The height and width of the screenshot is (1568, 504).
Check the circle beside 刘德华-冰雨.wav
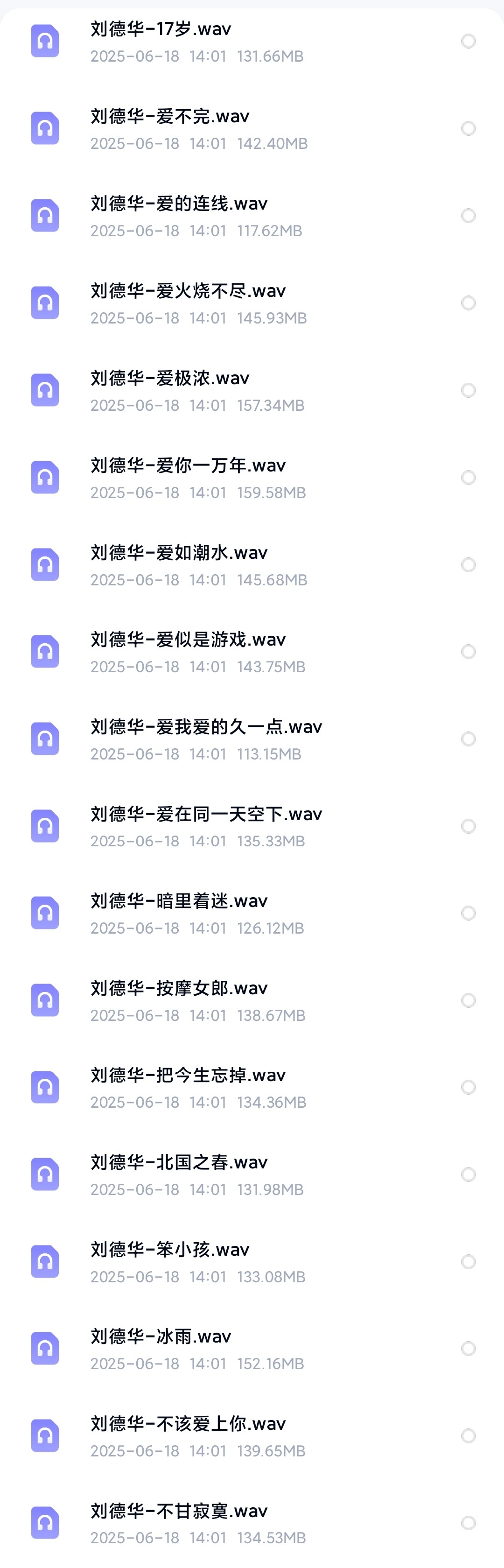pos(468,1348)
